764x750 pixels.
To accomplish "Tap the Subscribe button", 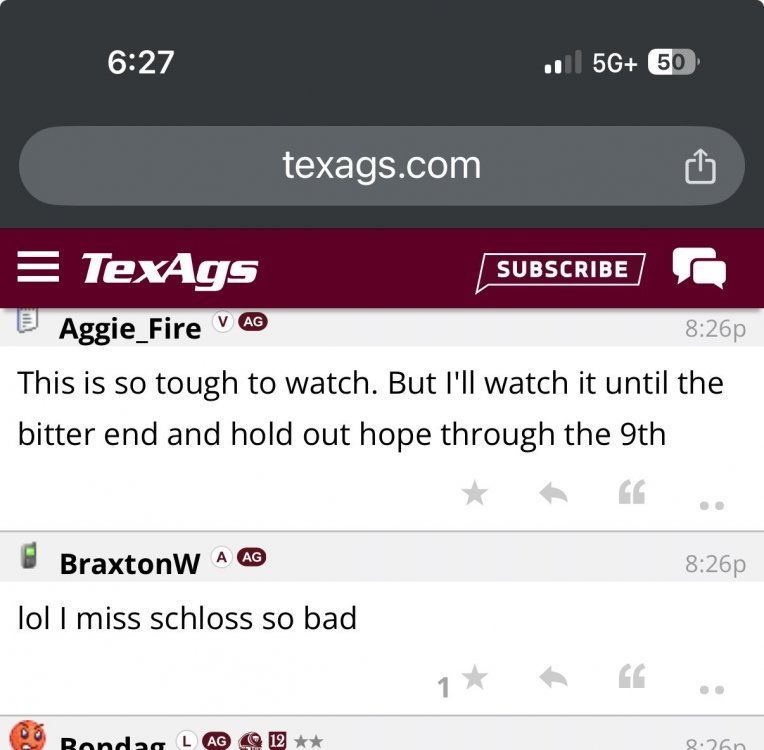I will pos(561,270).
